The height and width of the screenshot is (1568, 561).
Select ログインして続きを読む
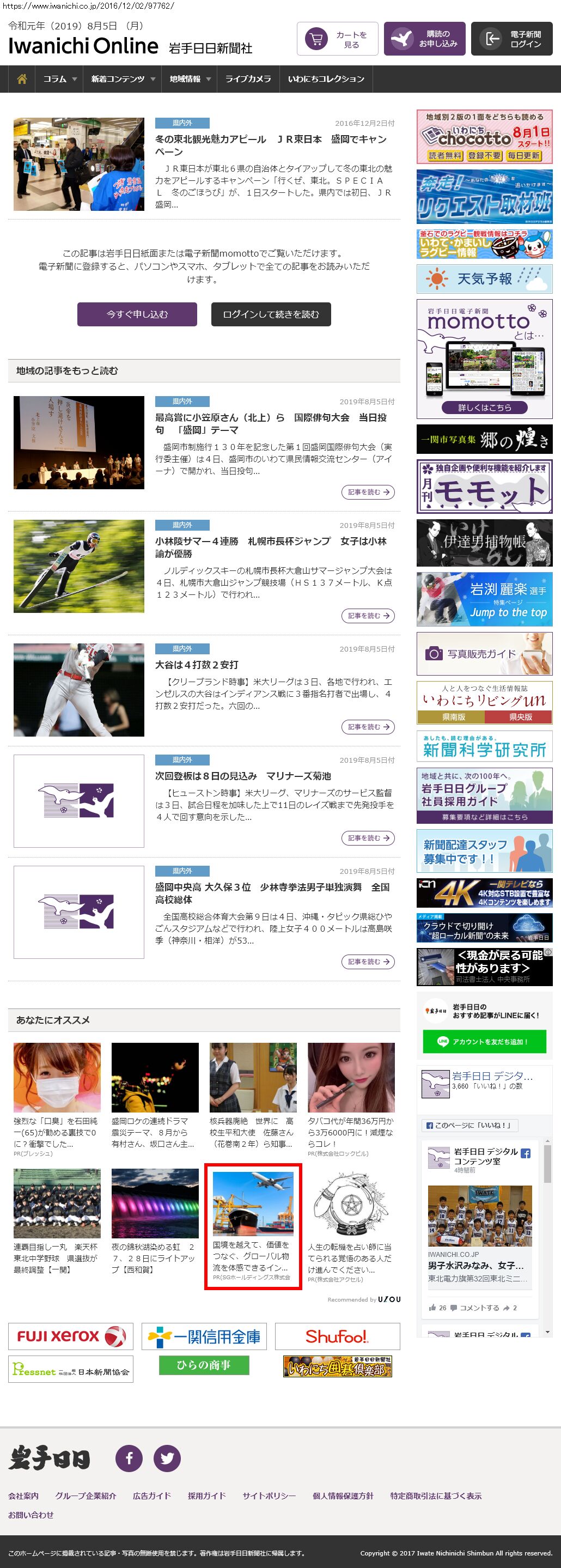[x=271, y=314]
